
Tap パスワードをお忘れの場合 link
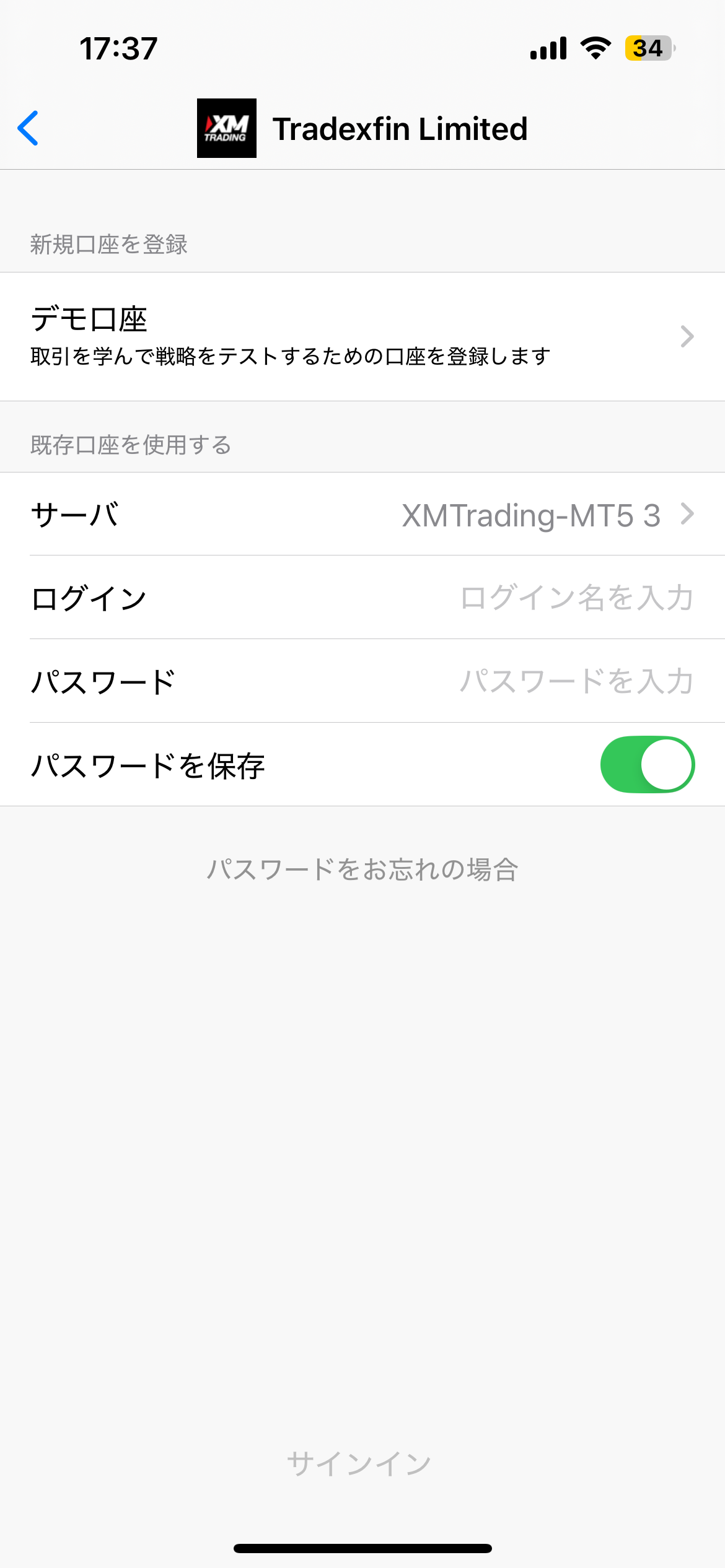tap(362, 871)
